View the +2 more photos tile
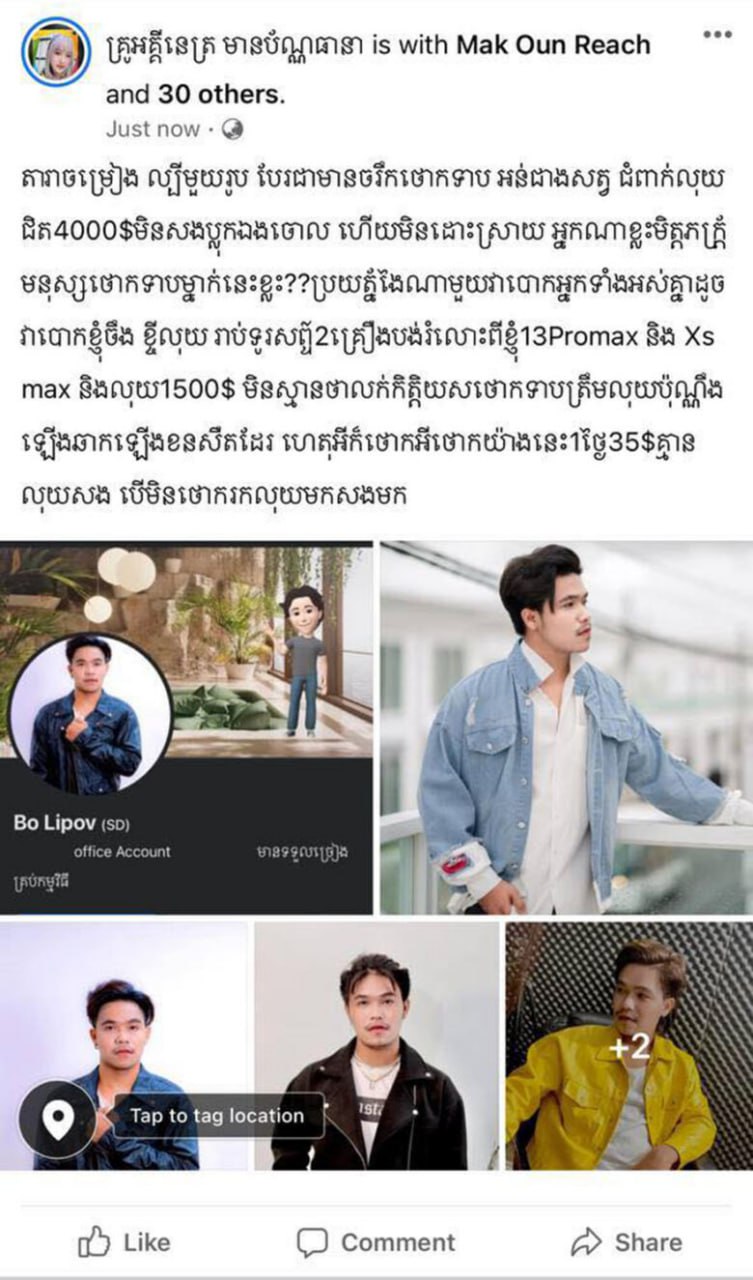 pos(629,1046)
